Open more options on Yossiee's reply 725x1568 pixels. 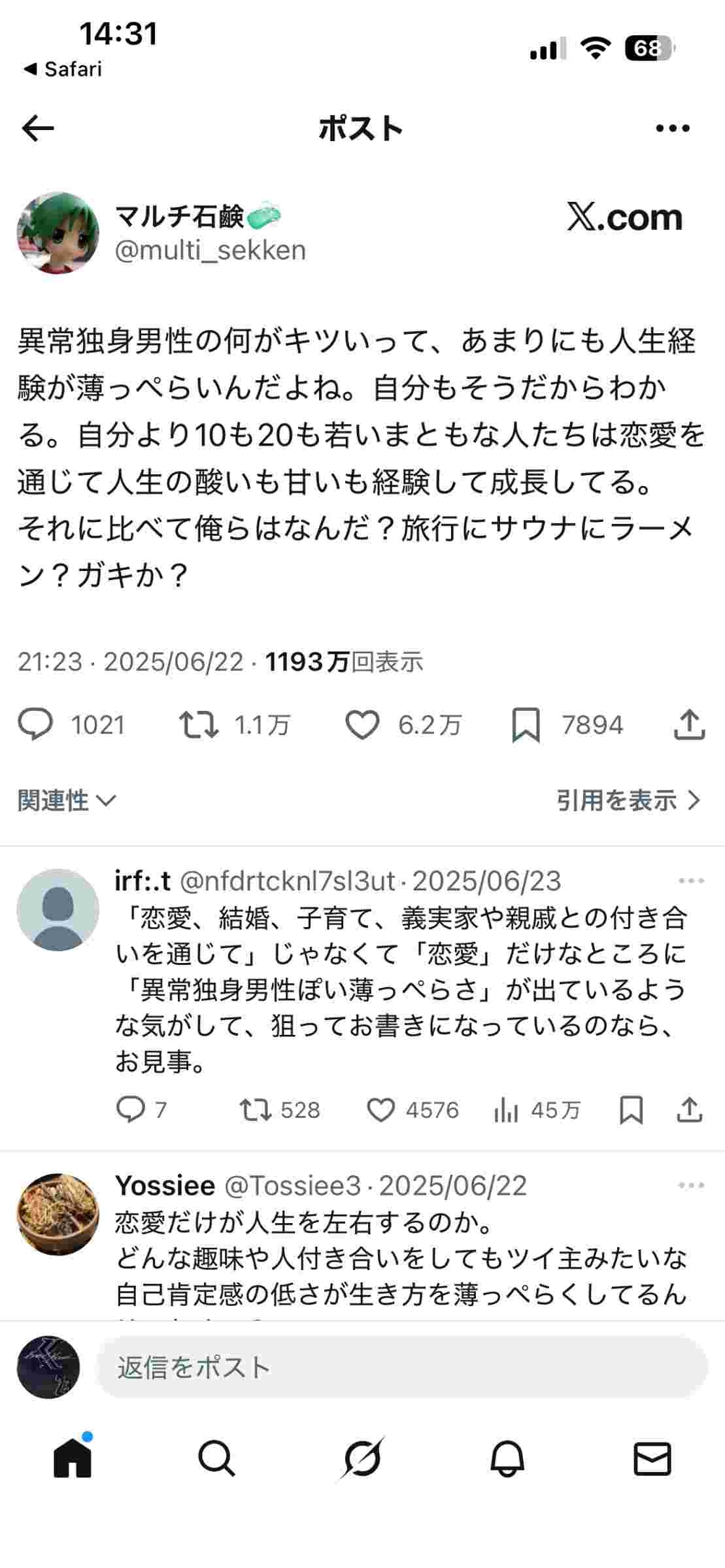tap(691, 1185)
